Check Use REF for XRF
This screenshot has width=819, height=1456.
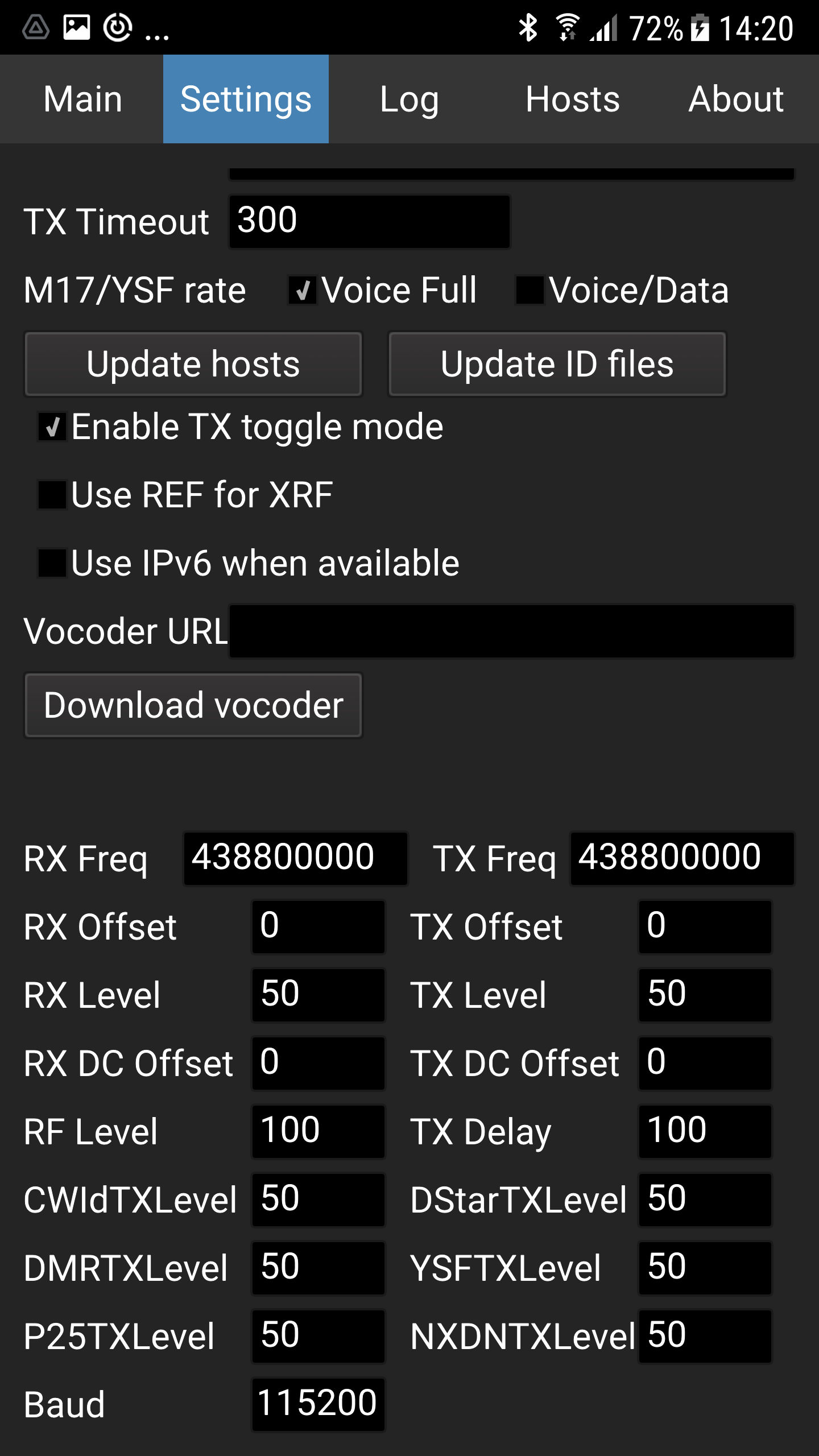tap(52, 495)
